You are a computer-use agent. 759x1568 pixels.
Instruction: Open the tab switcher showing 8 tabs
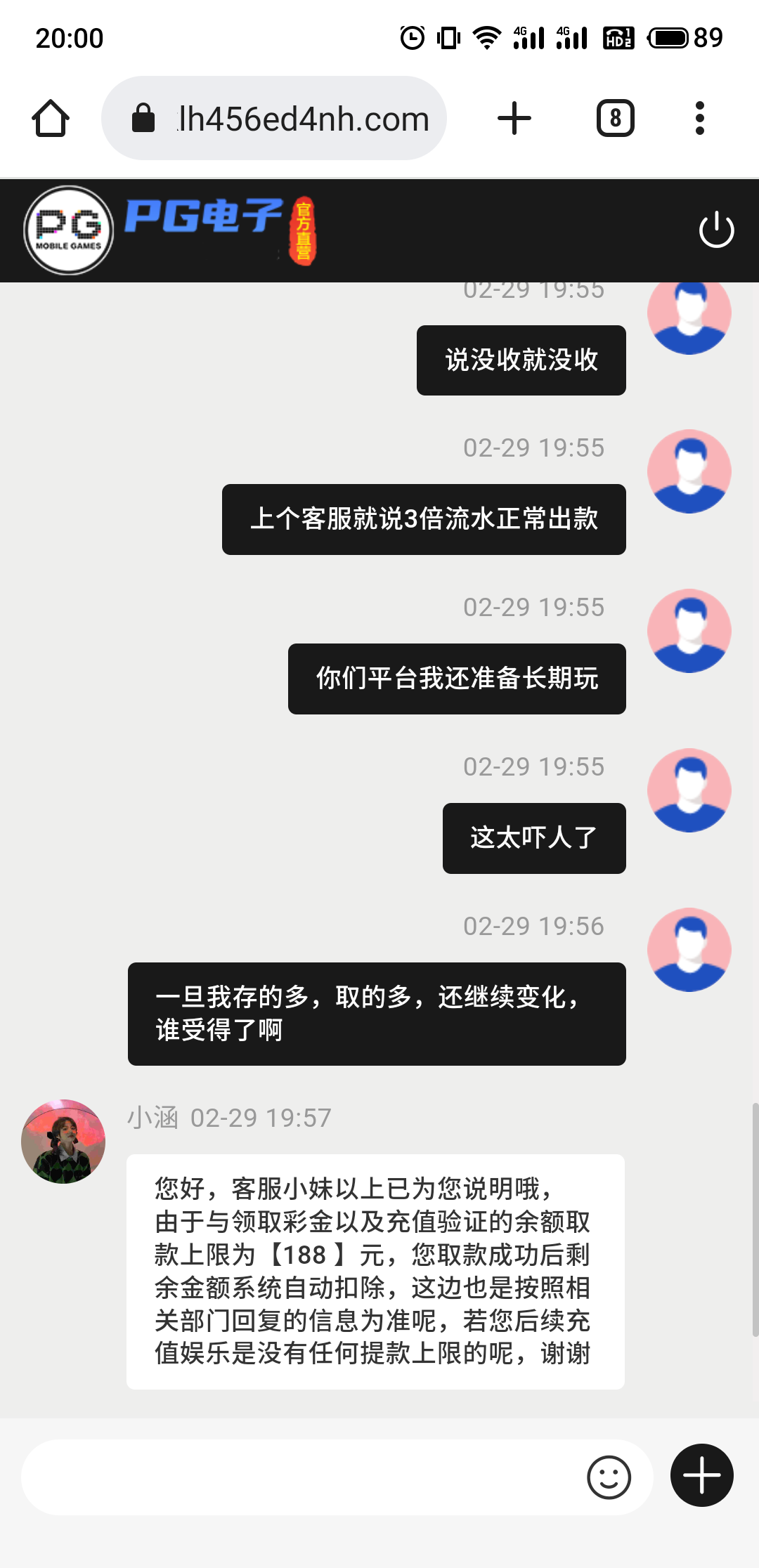pos(615,117)
